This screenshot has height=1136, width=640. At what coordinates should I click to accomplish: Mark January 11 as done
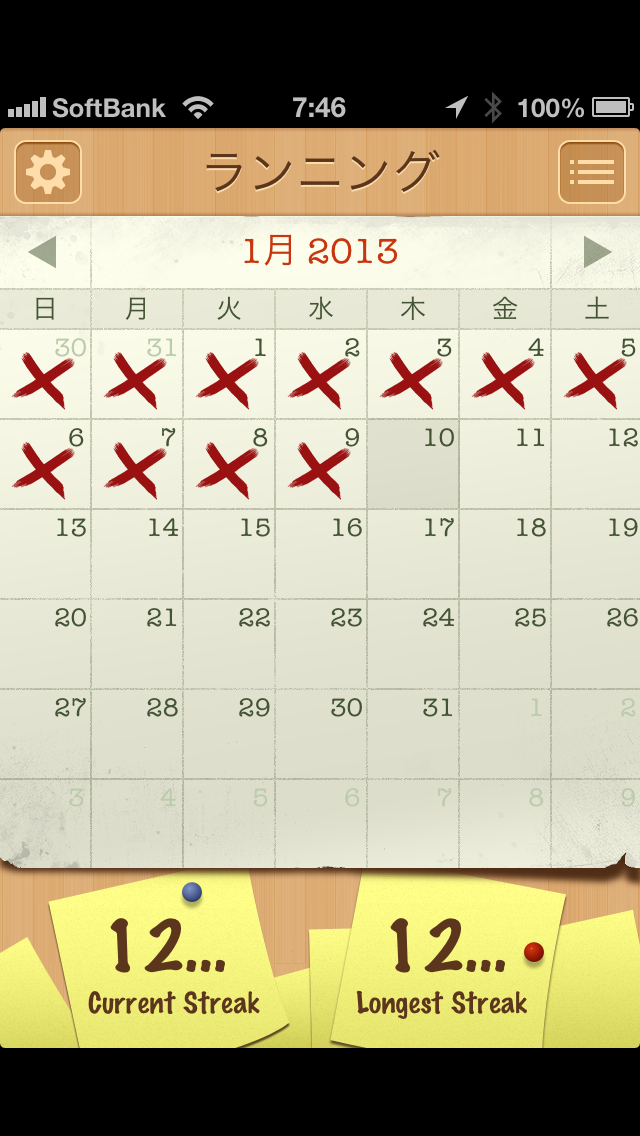coord(505,465)
